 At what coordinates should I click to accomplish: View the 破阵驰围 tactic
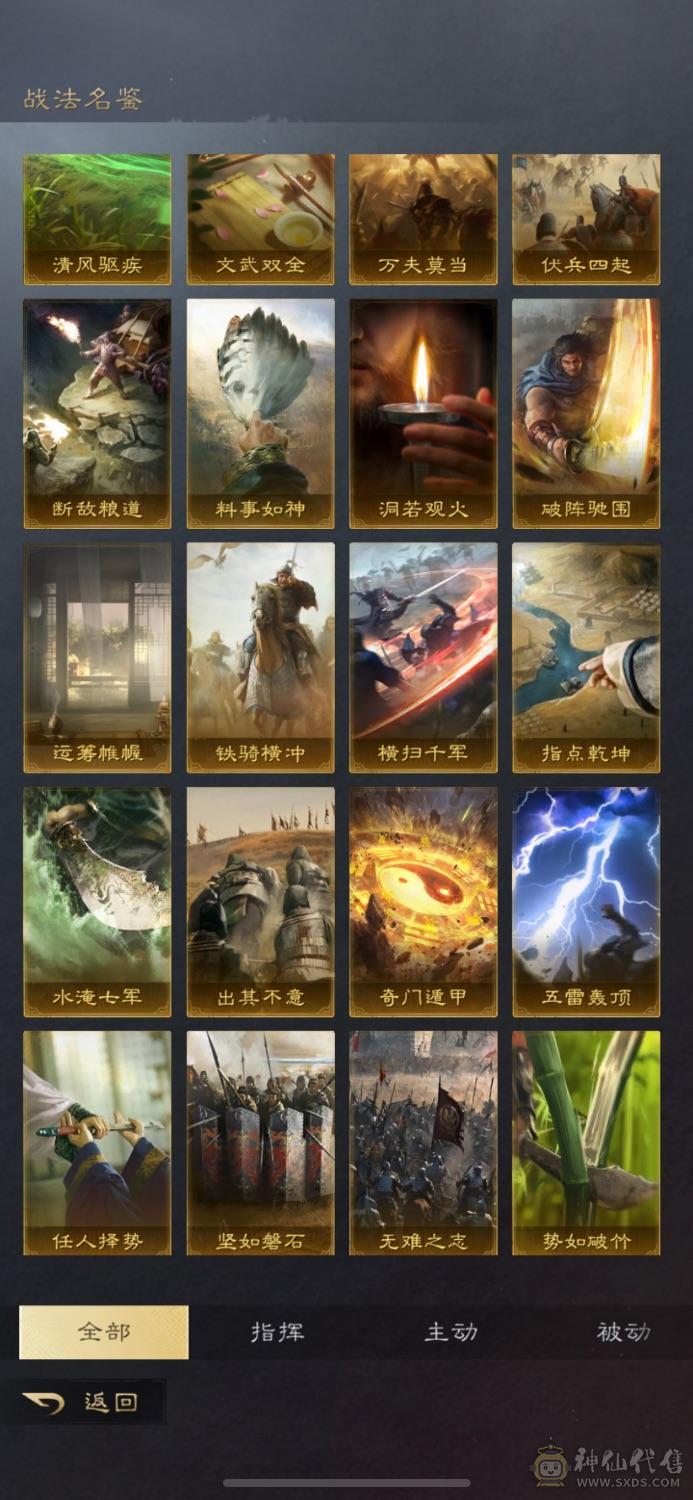pyautogui.click(x=586, y=414)
